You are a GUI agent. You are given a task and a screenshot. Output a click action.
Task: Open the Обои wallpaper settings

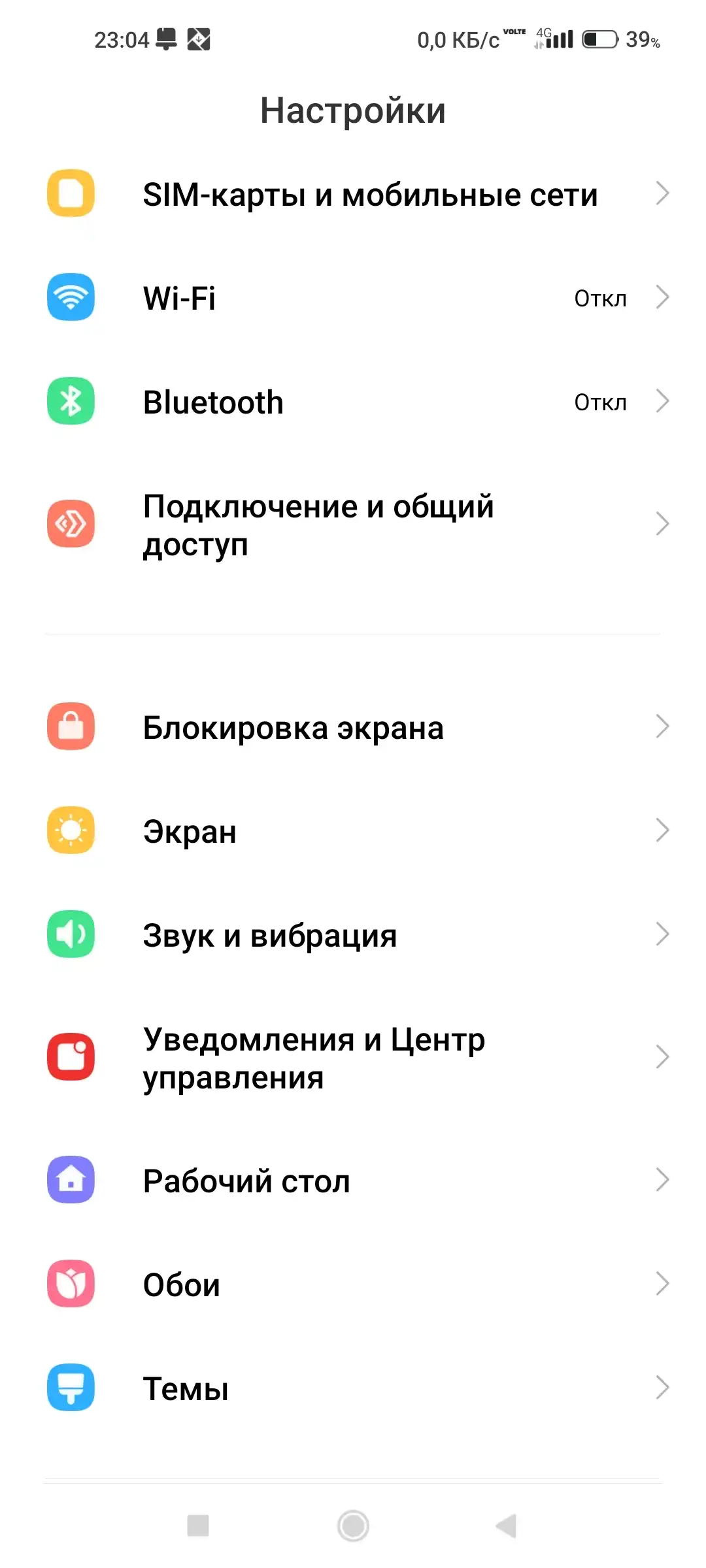pyautogui.click(x=353, y=1284)
